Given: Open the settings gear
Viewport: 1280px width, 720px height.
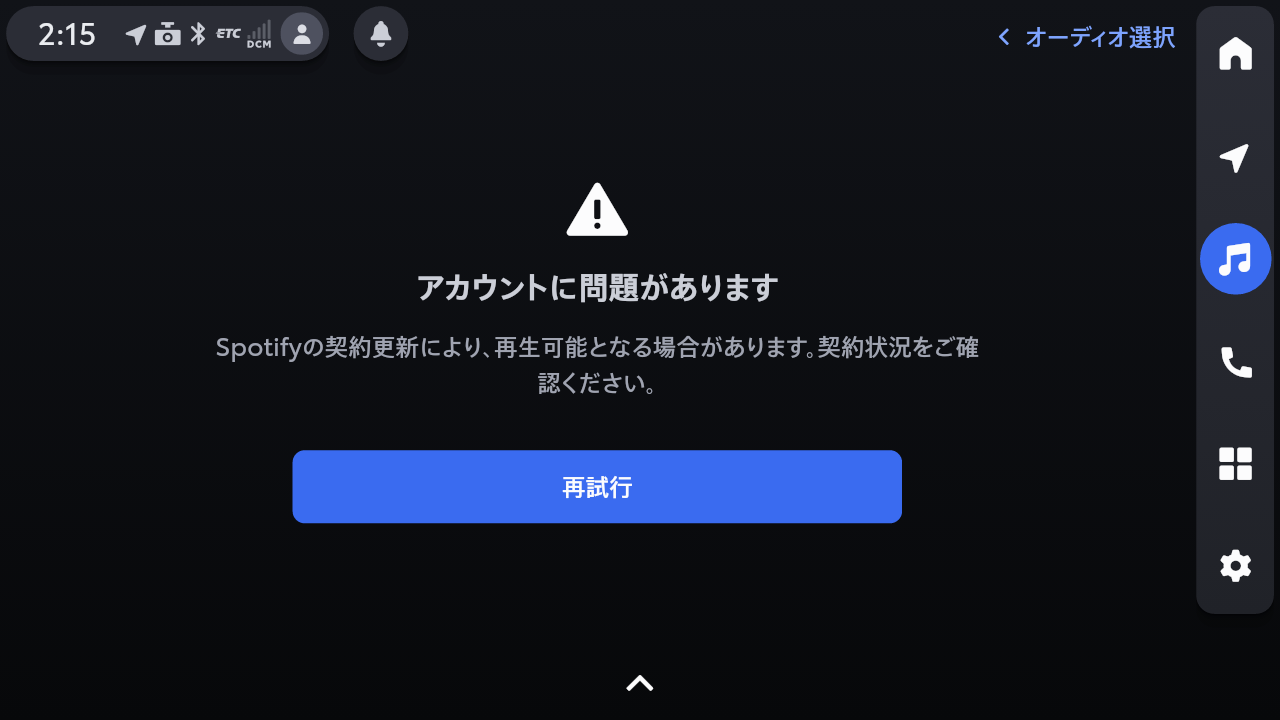Looking at the screenshot, I should [1235, 566].
